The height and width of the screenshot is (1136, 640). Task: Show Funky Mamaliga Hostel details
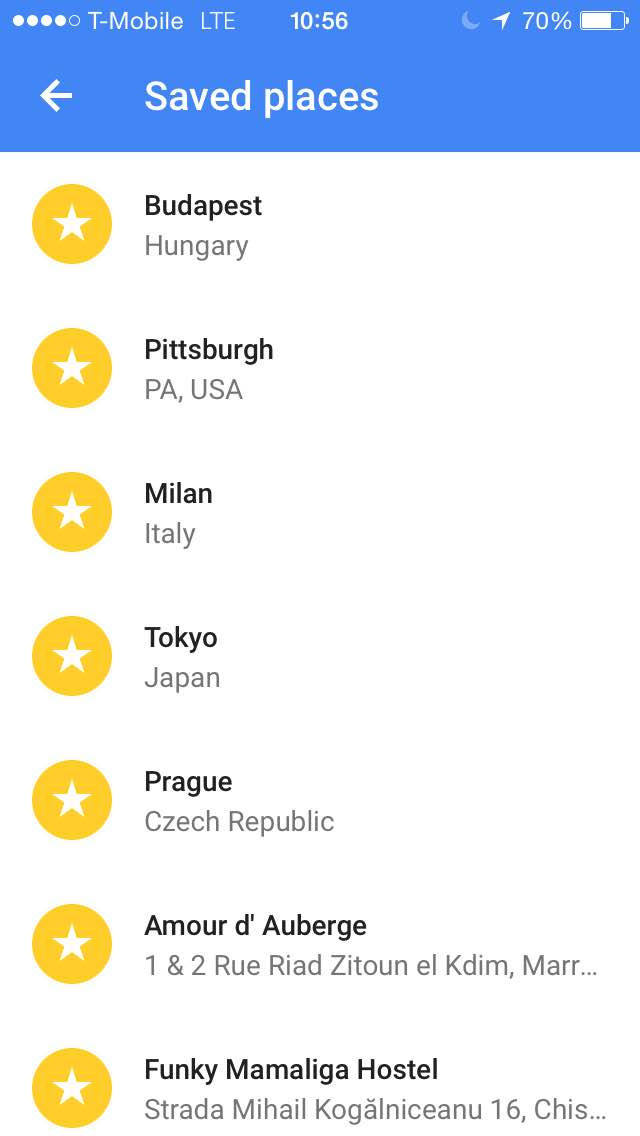click(320, 1077)
